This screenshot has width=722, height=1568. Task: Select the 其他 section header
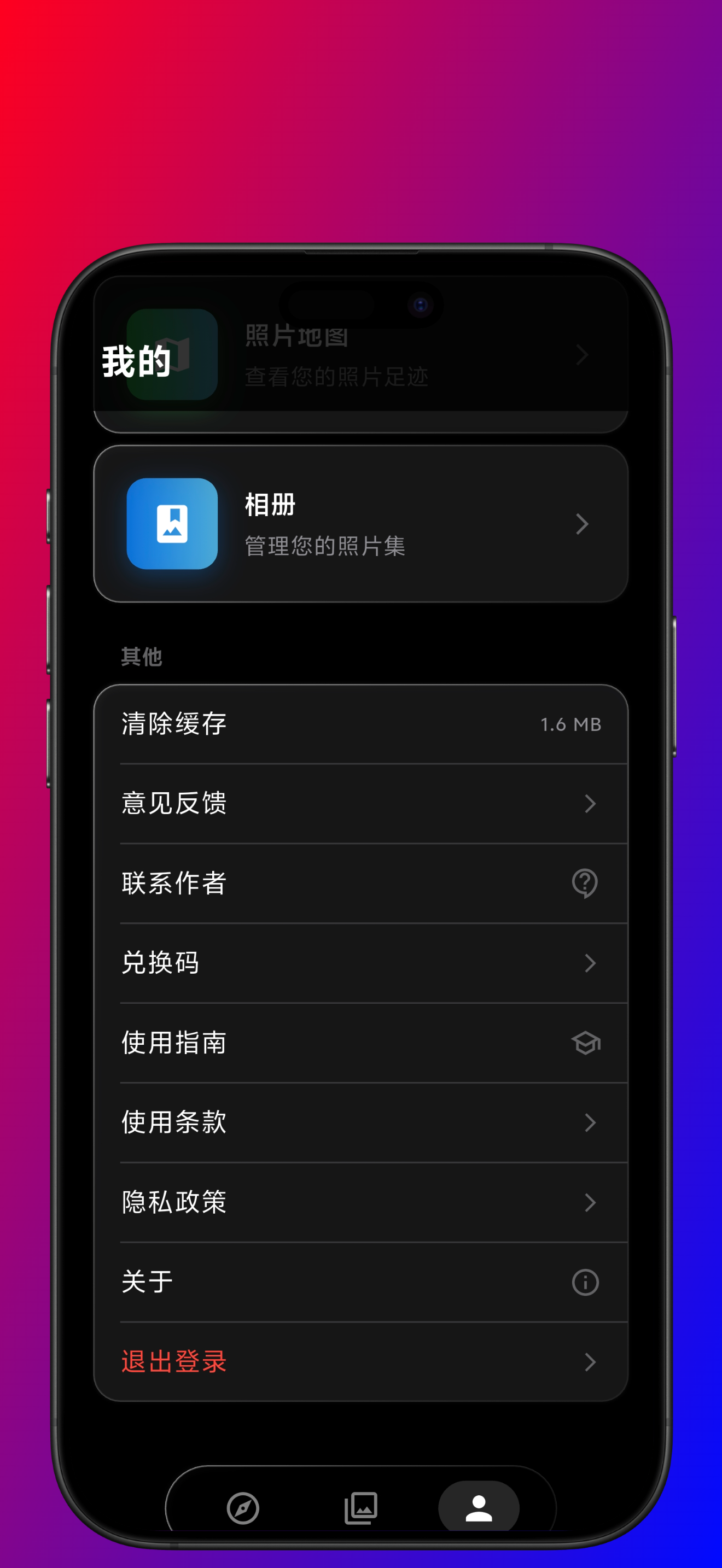(x=141, y=656)
